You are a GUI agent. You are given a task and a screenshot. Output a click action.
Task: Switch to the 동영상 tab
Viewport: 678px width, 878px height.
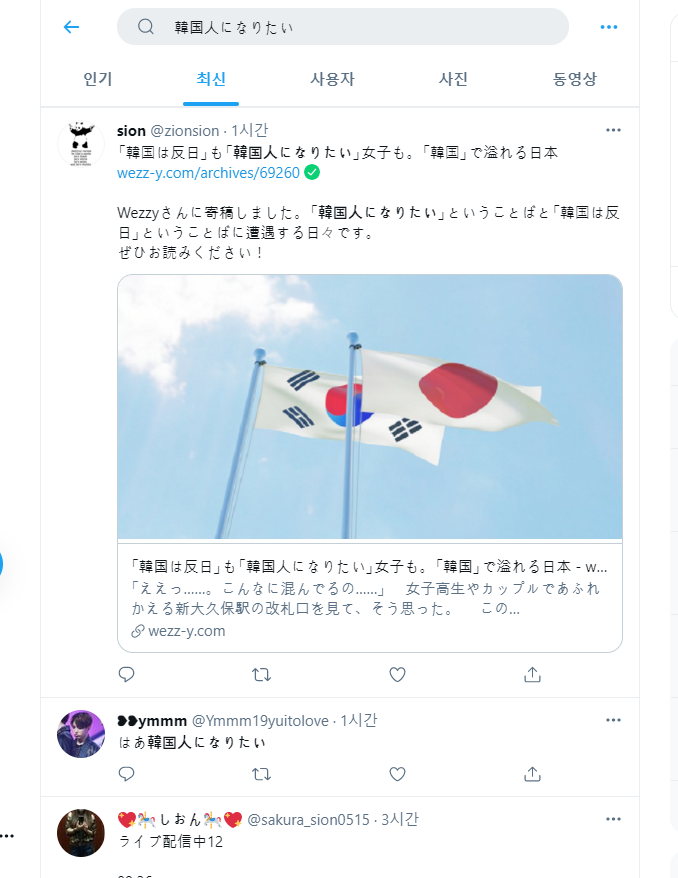pyautogui.click(x=575, y=79)
